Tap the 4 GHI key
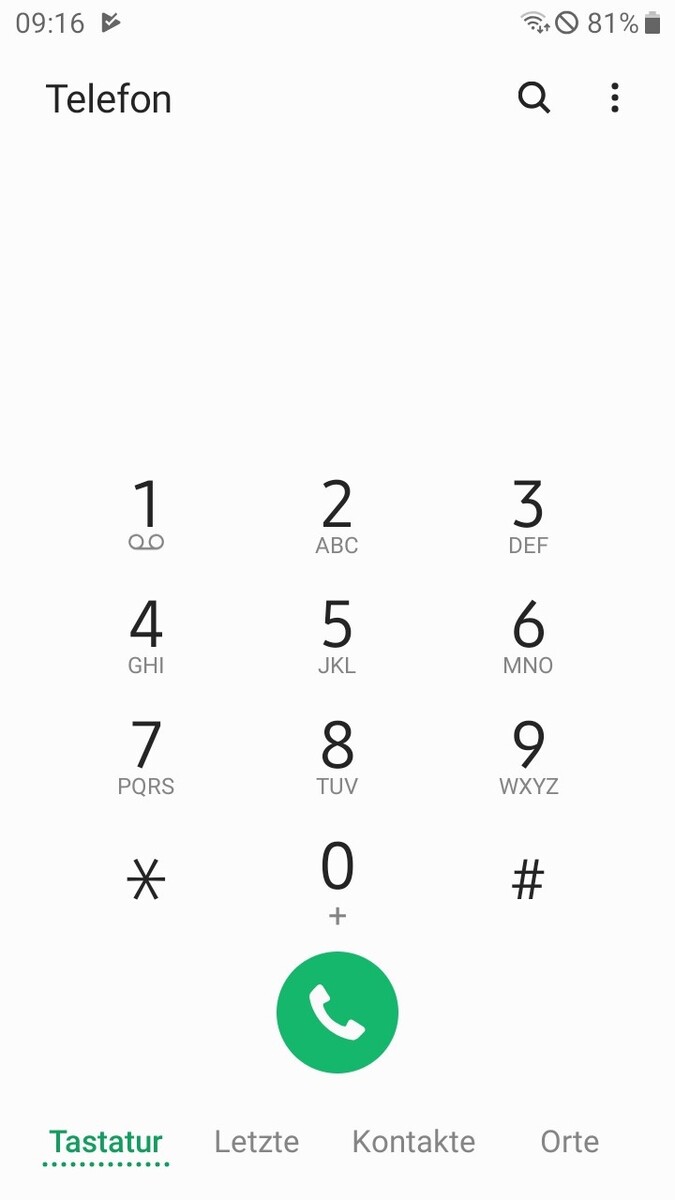This screenshot has height=1200, width=675. click(x=146, y=636)
